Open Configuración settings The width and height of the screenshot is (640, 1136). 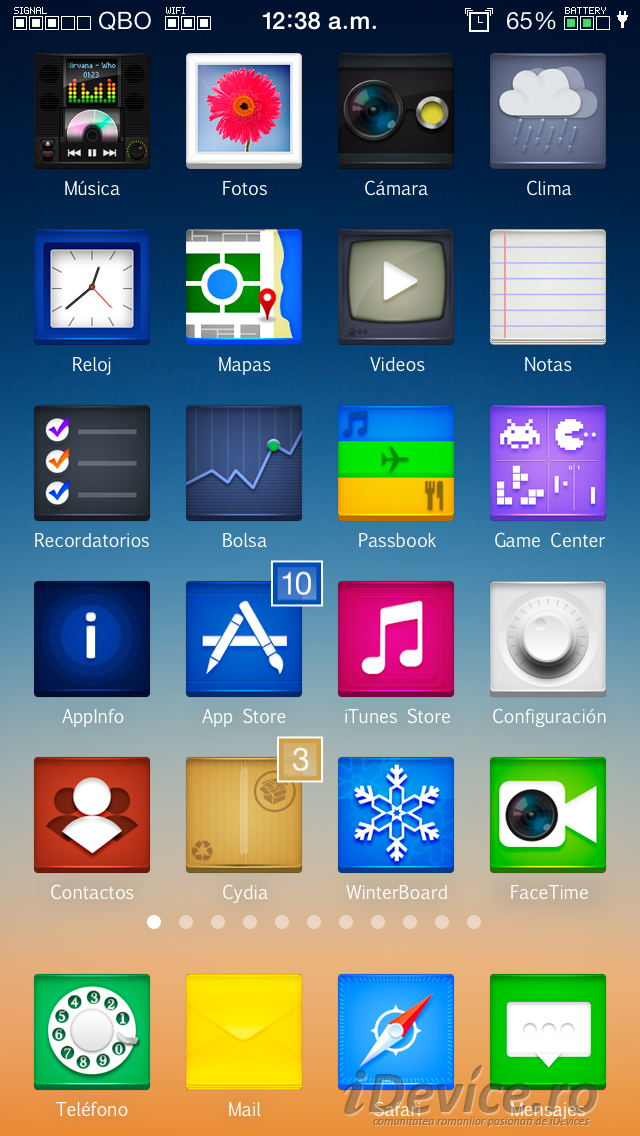pos(548,639)
